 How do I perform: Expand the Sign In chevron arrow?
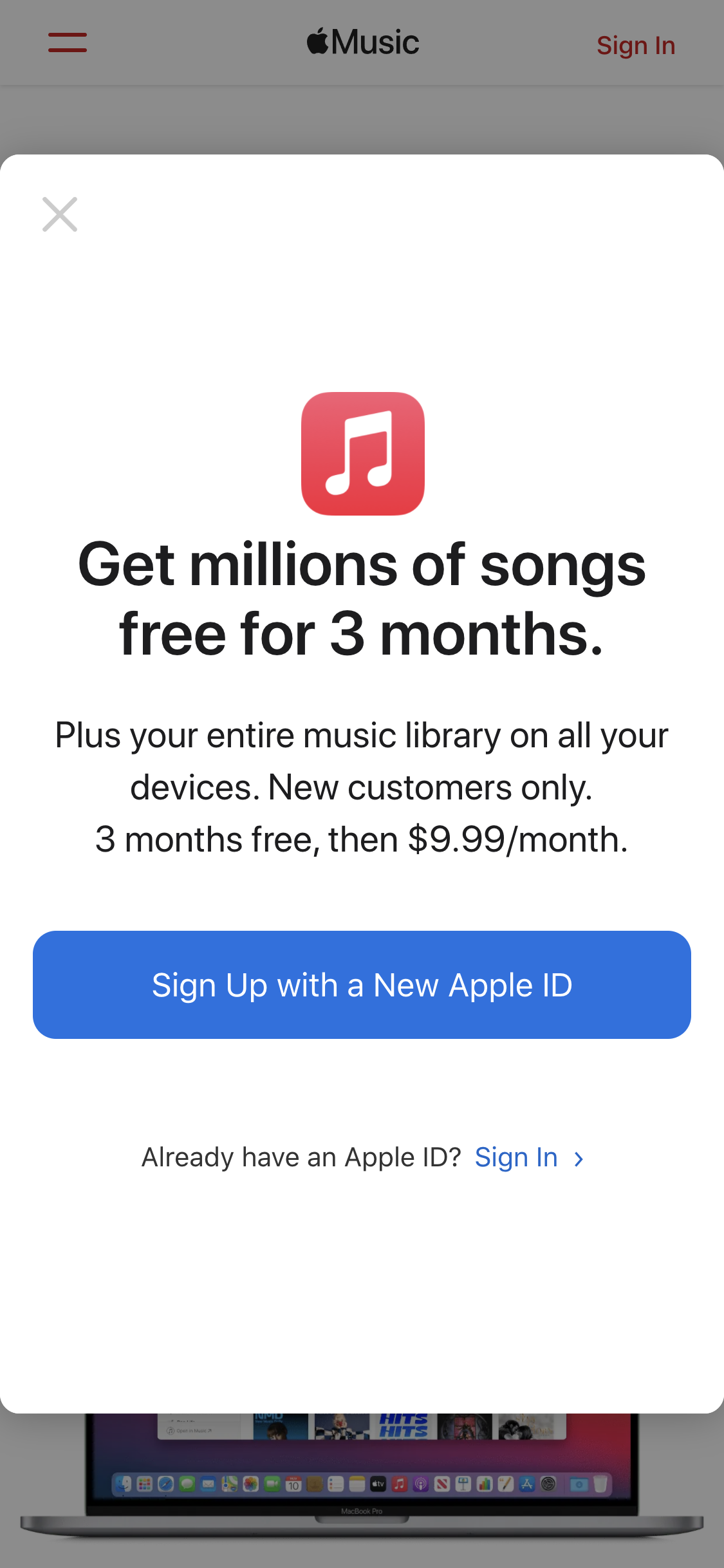[x=578, y=1158]
